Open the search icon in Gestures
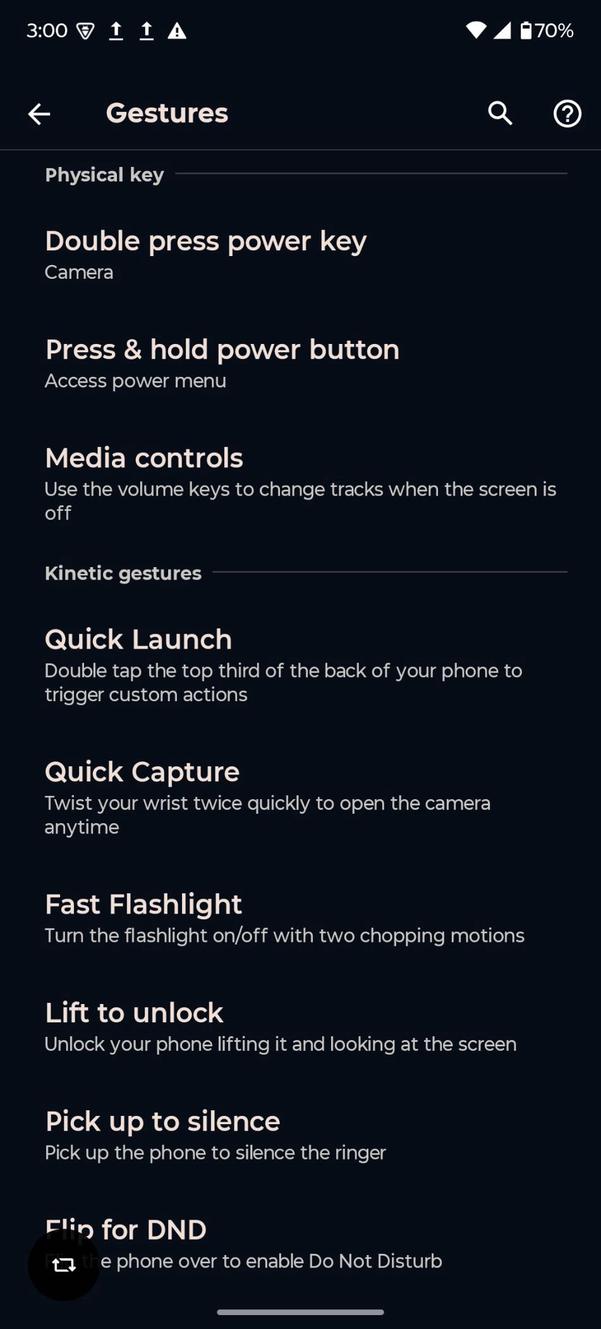Image resolution: width=601 pixels, height=1329 pixels. coord(500,114)
